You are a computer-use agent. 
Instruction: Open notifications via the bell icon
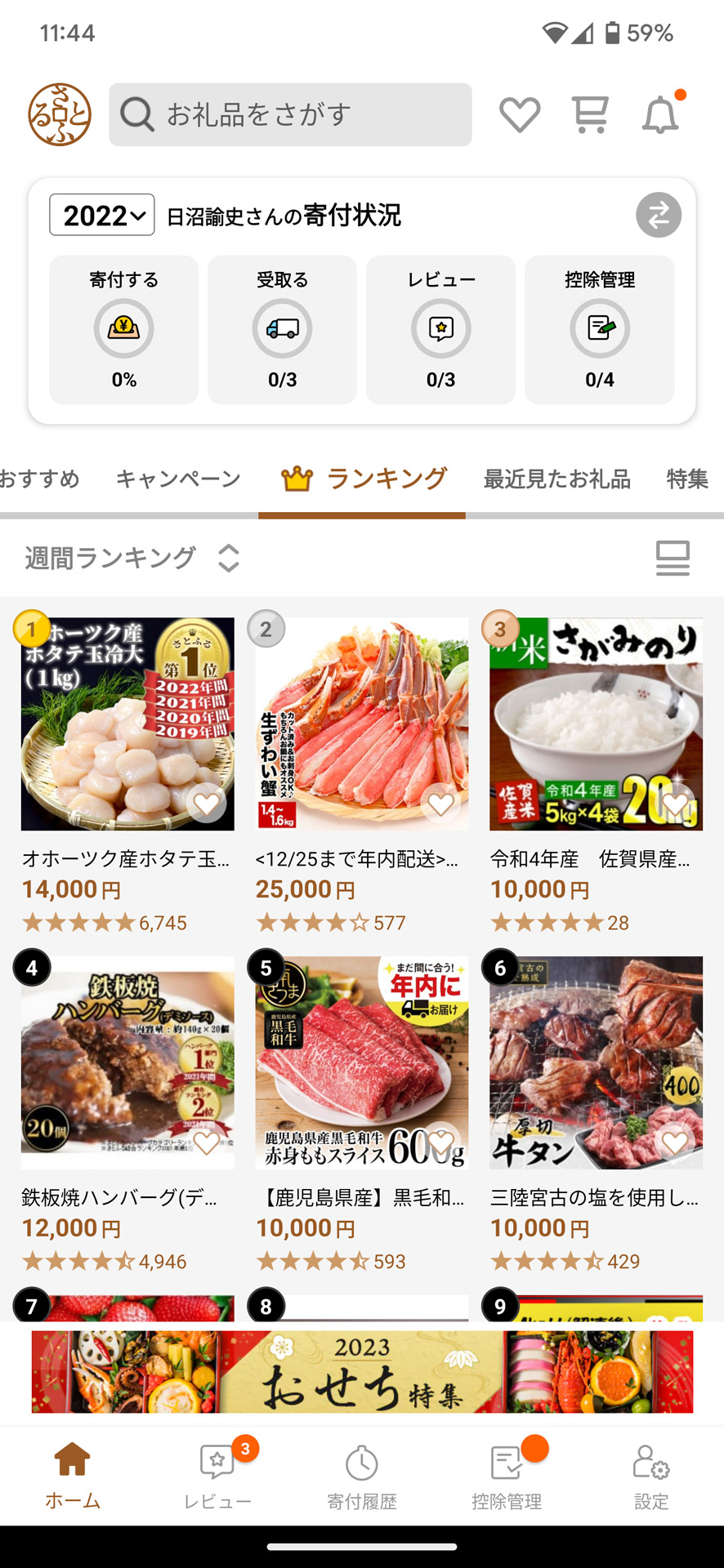[659, 114]
